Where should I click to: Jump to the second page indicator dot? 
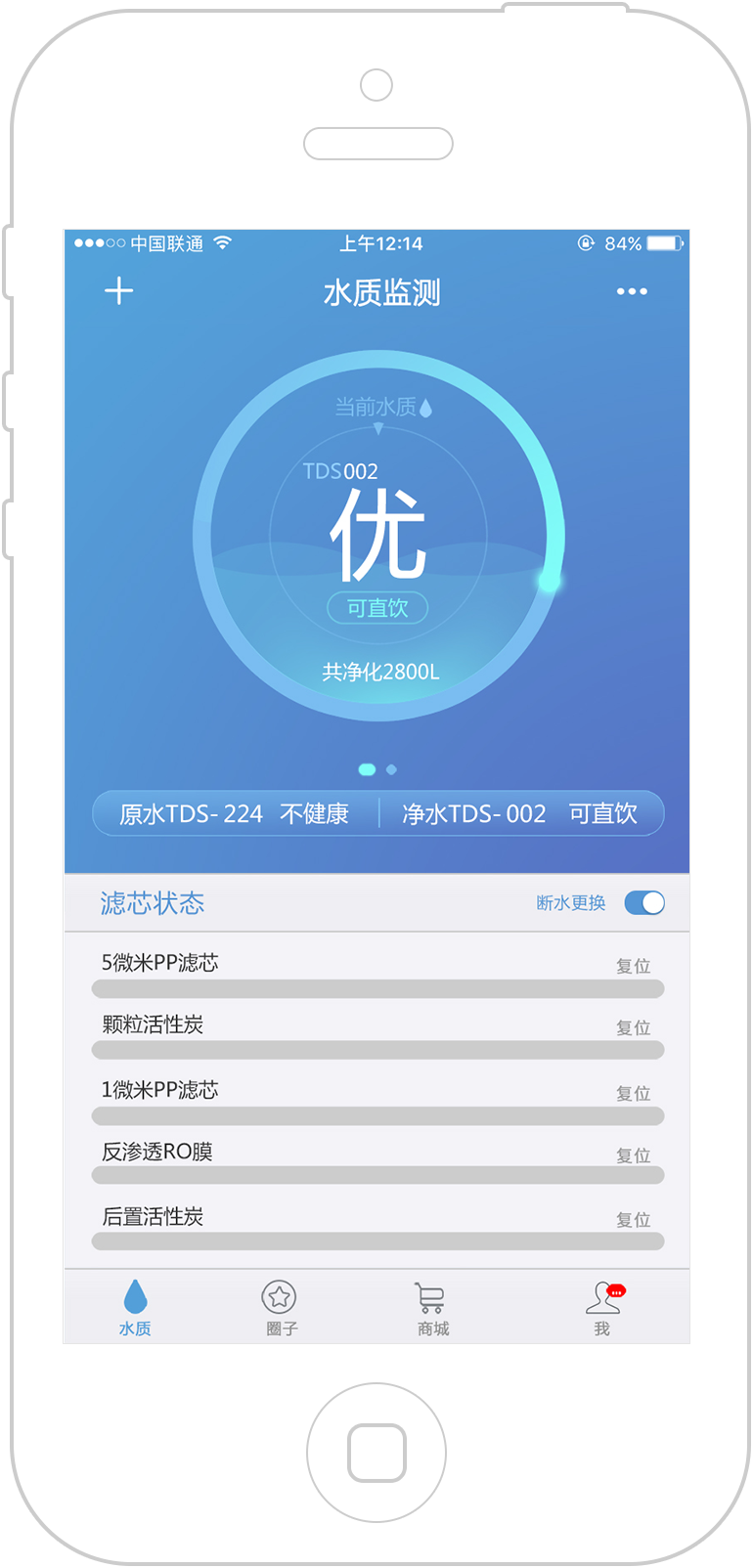(391, 770)
